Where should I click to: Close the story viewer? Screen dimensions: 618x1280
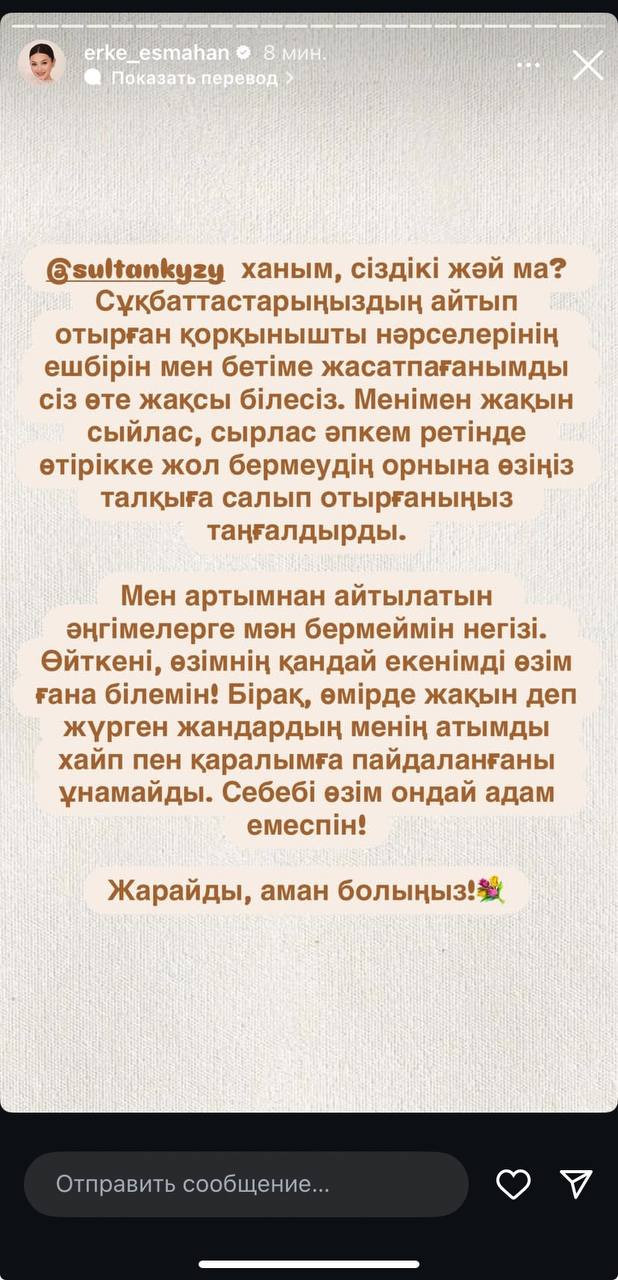pos(587,65)
